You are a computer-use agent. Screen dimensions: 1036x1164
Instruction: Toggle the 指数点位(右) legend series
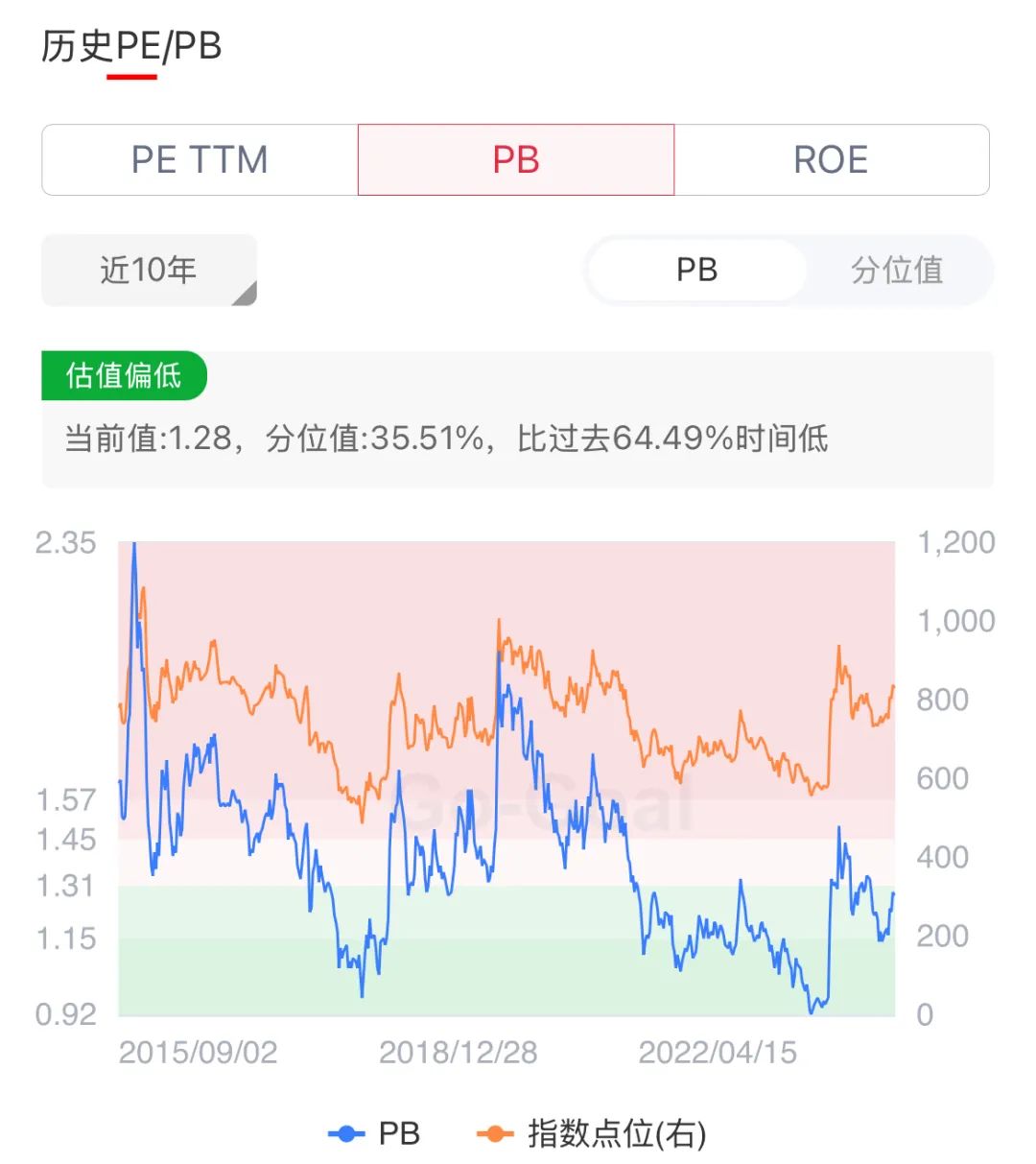(592, 1133)
